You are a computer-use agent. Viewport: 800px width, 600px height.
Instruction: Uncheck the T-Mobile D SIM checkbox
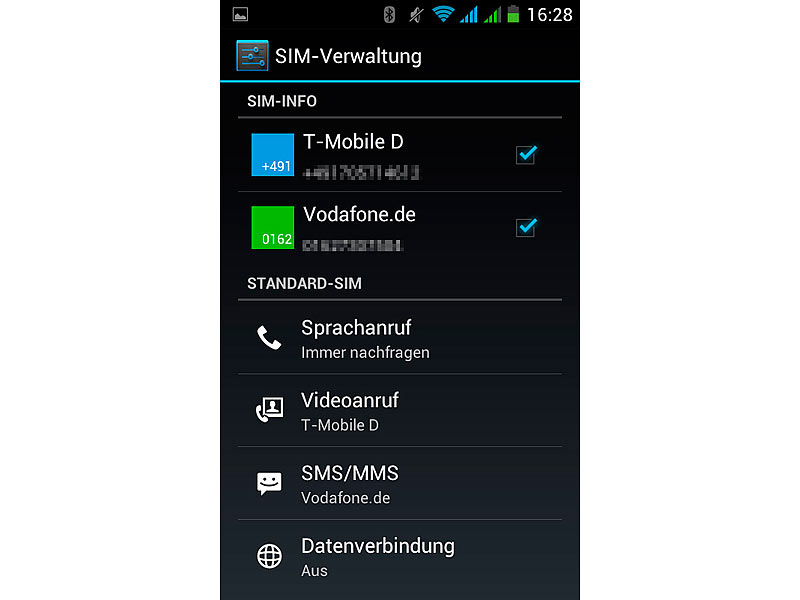[526, 154]
